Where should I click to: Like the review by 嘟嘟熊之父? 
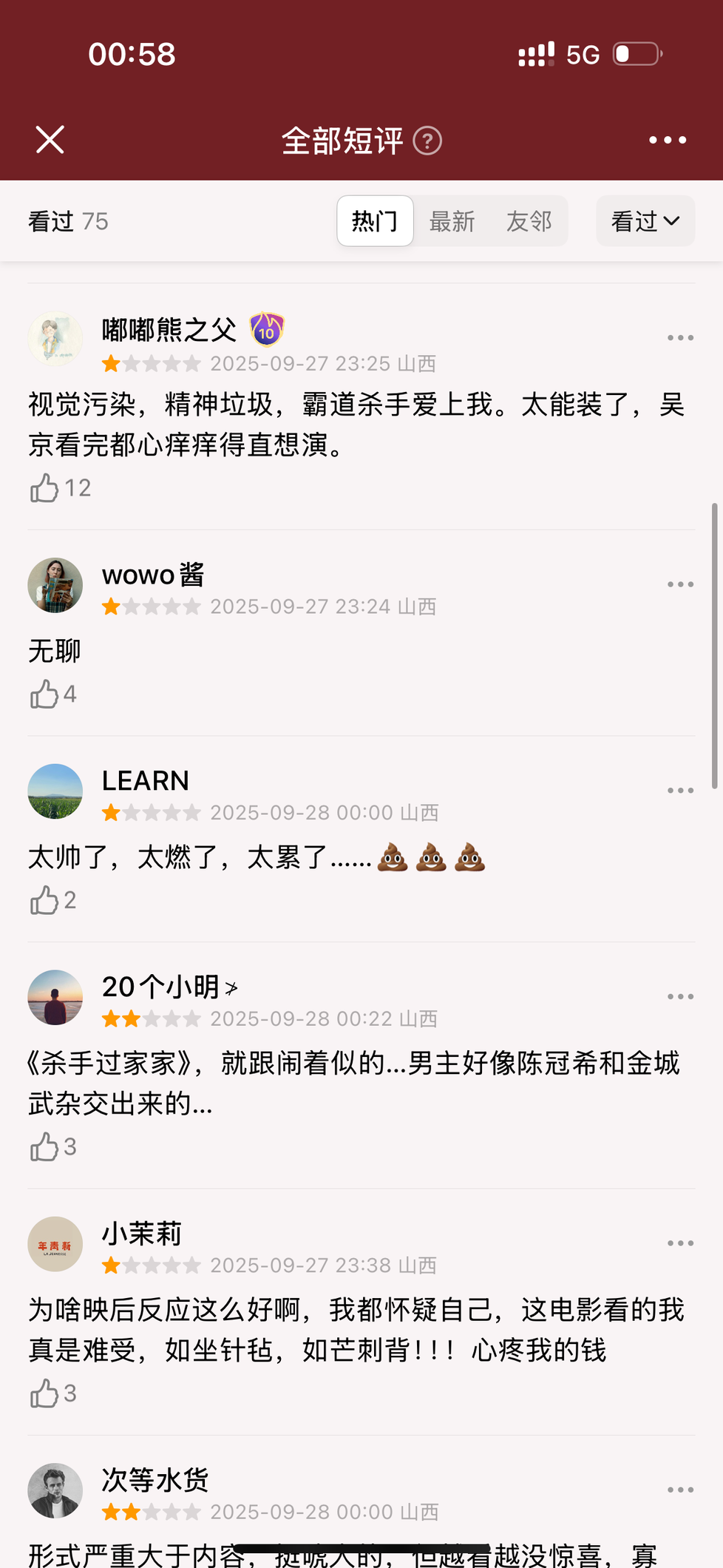44,488
